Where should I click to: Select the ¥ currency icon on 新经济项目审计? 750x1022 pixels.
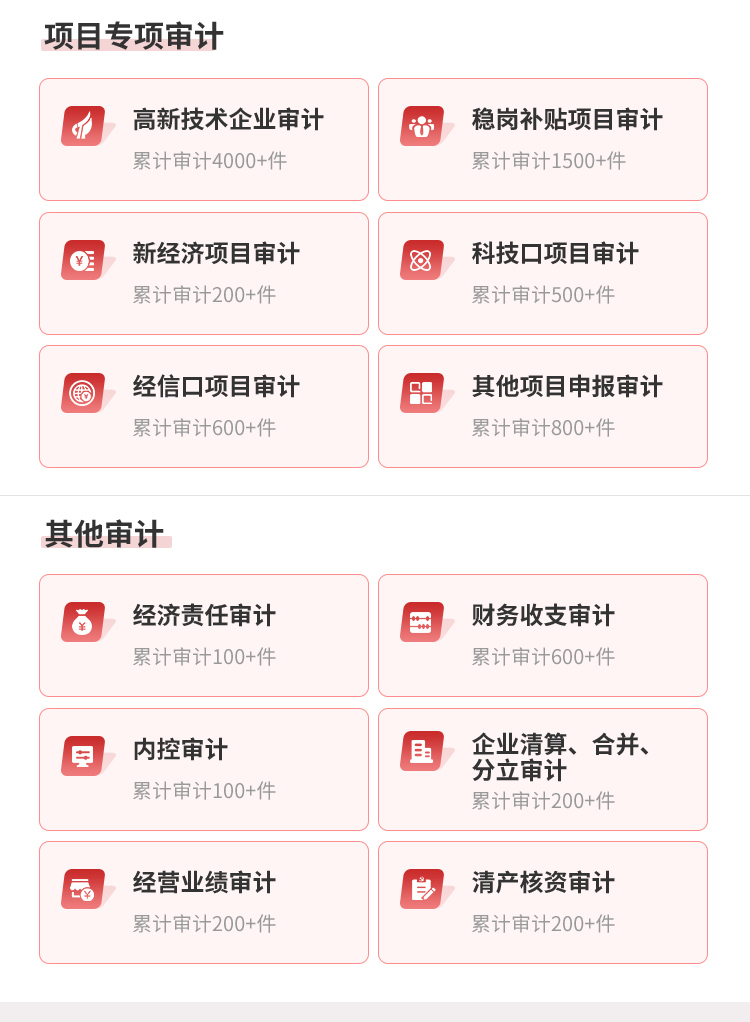[x=83, y=258]
